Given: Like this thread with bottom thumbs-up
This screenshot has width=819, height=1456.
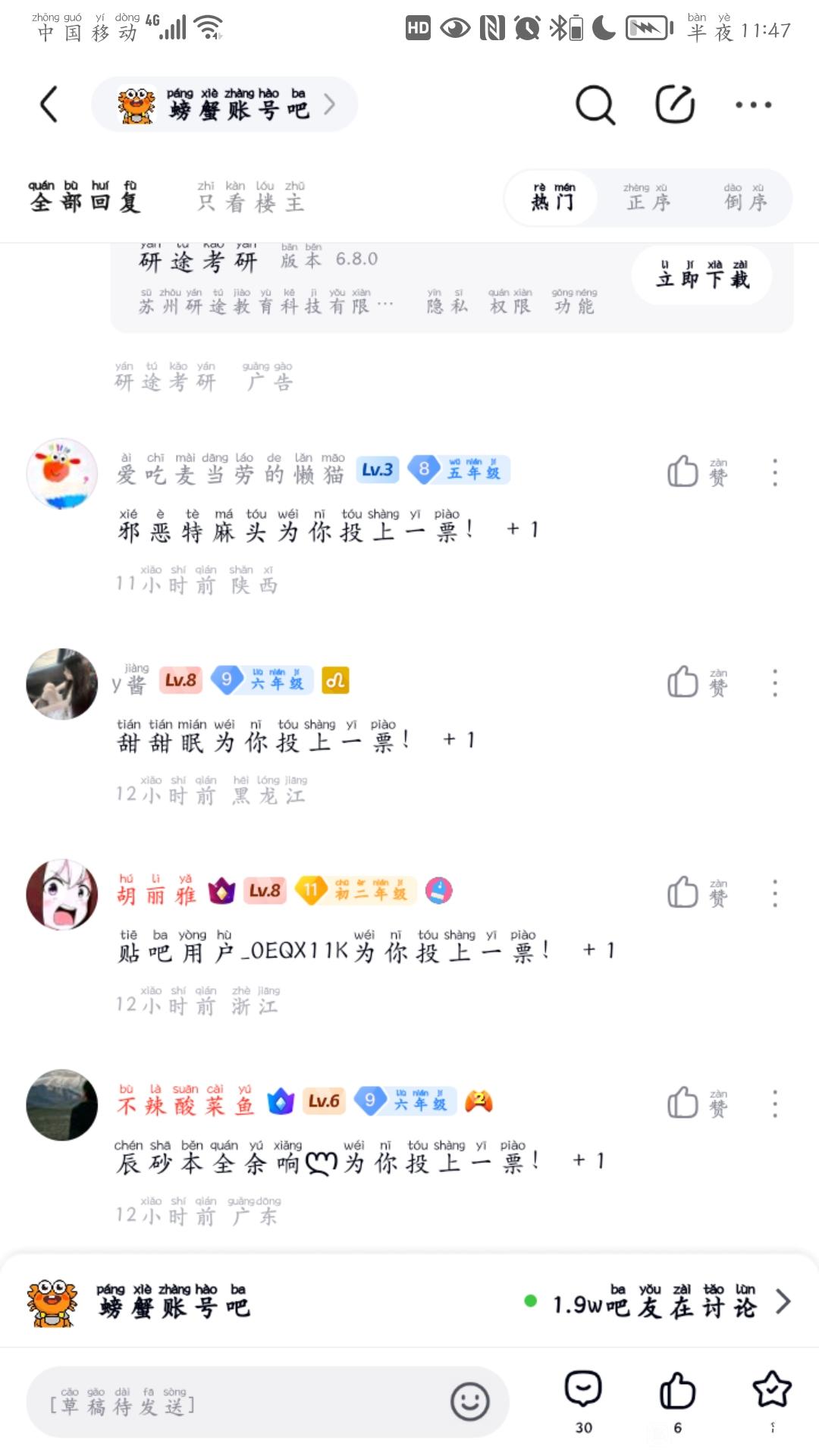Looking at the screenshot, I should [x=677, y=1394].
